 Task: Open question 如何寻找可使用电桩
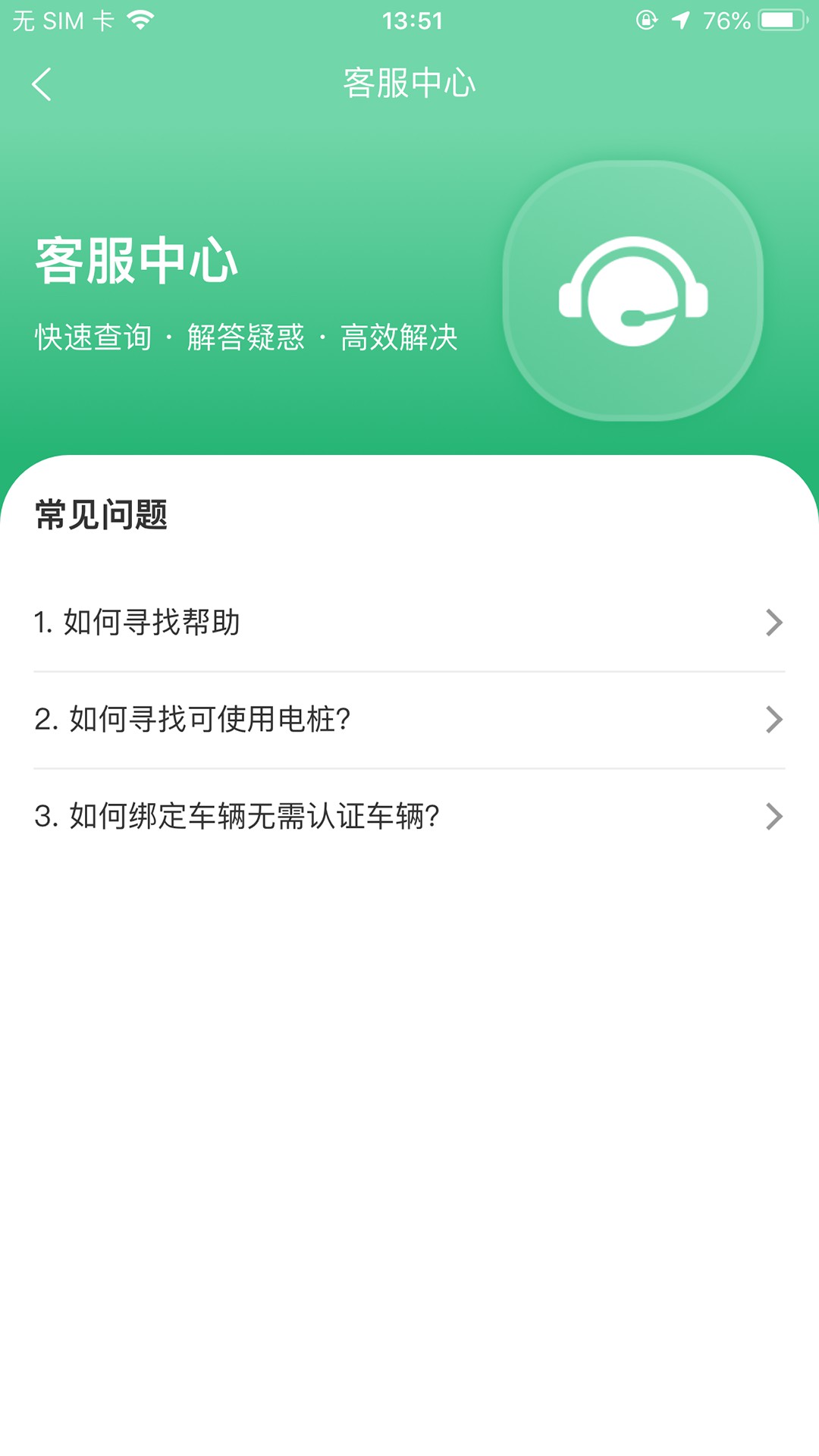(x=409, y=720)
